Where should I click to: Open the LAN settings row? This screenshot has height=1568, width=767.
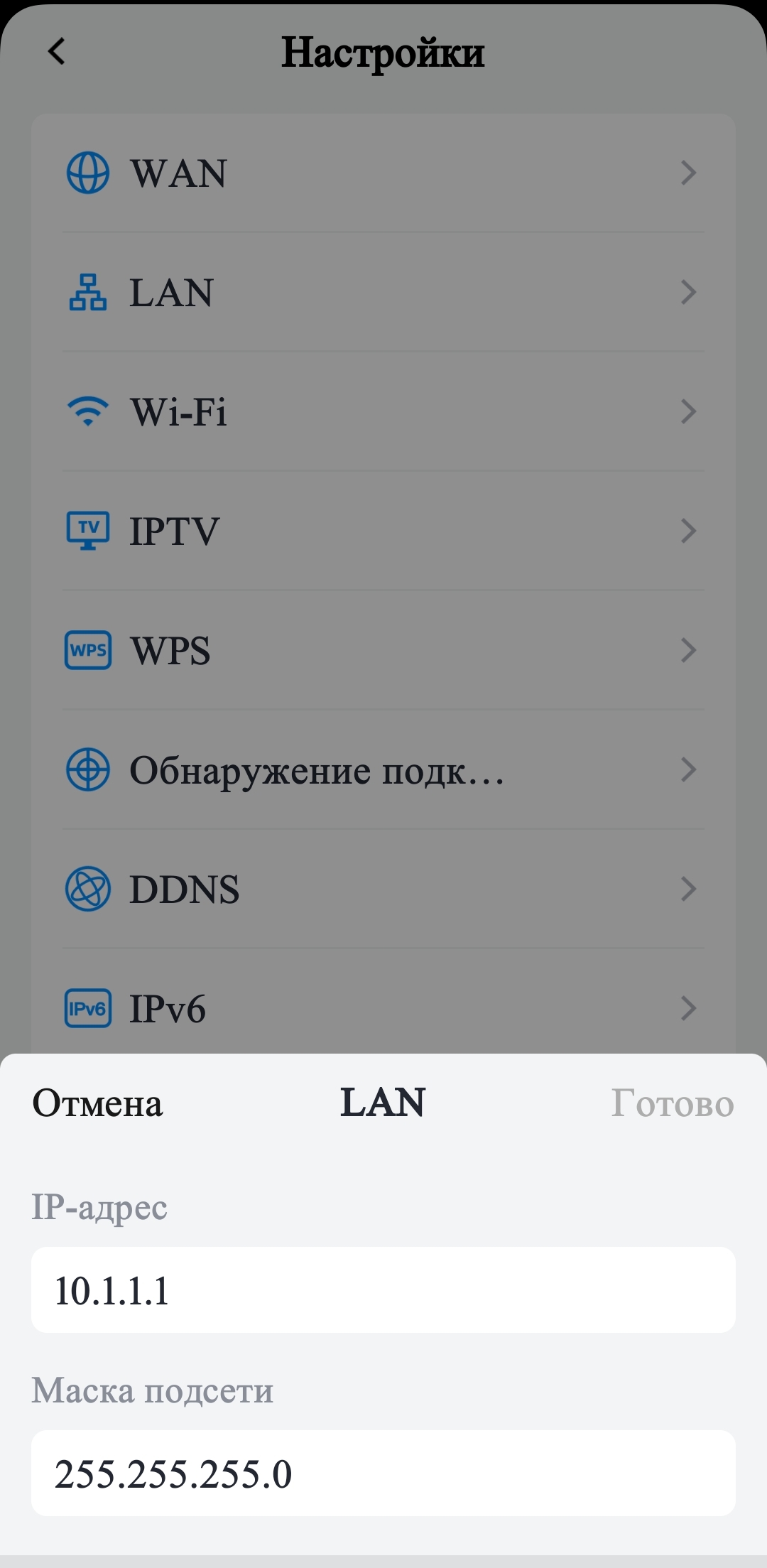coord(383,292)
